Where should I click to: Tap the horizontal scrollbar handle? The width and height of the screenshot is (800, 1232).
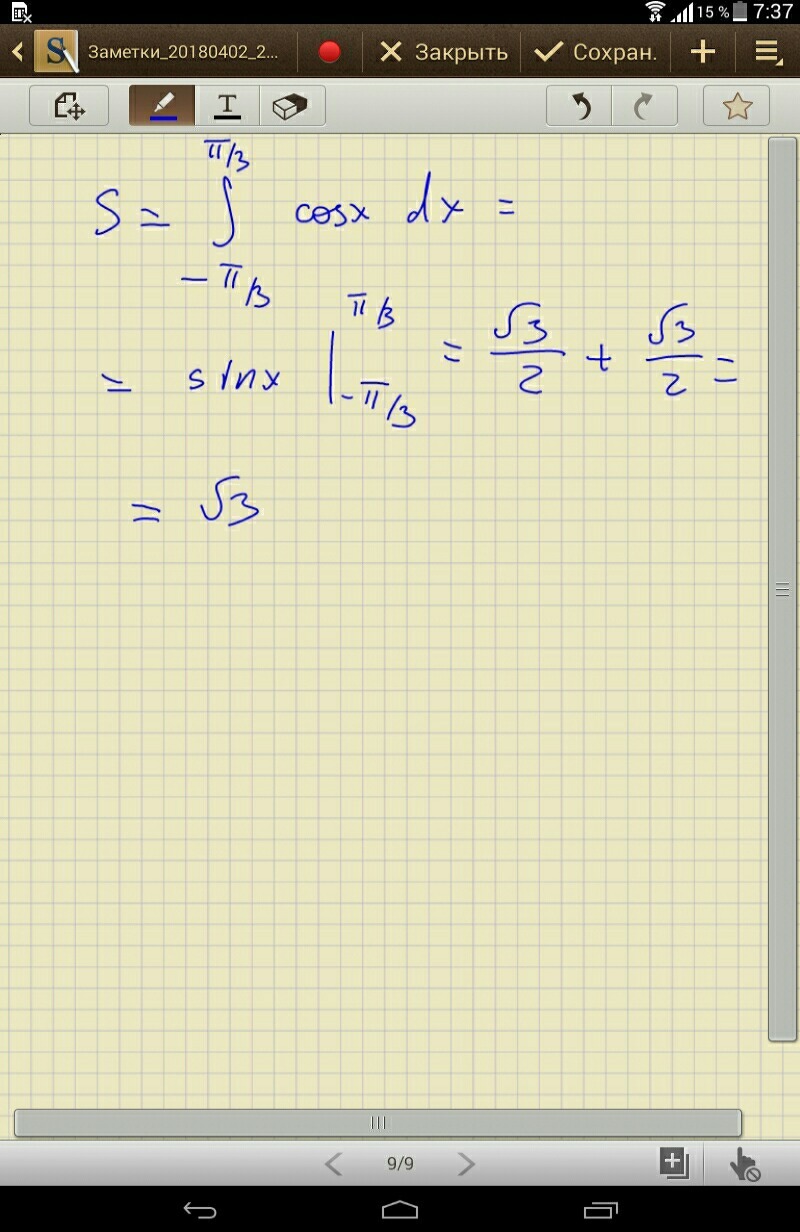tap(378, 1122)
